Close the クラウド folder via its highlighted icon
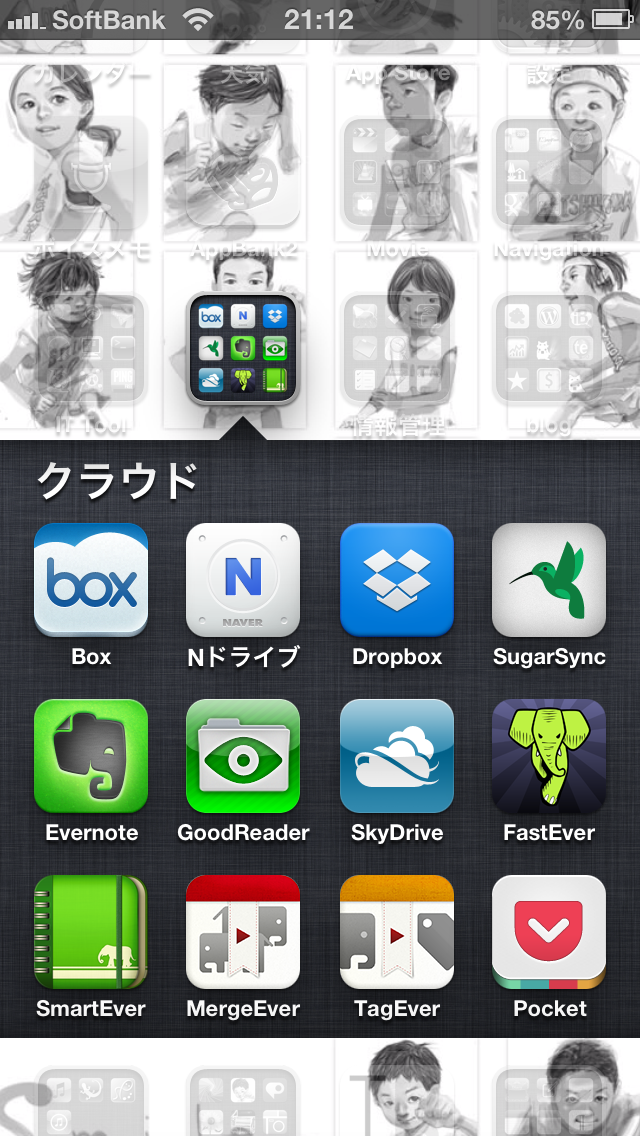 point(243,348)
